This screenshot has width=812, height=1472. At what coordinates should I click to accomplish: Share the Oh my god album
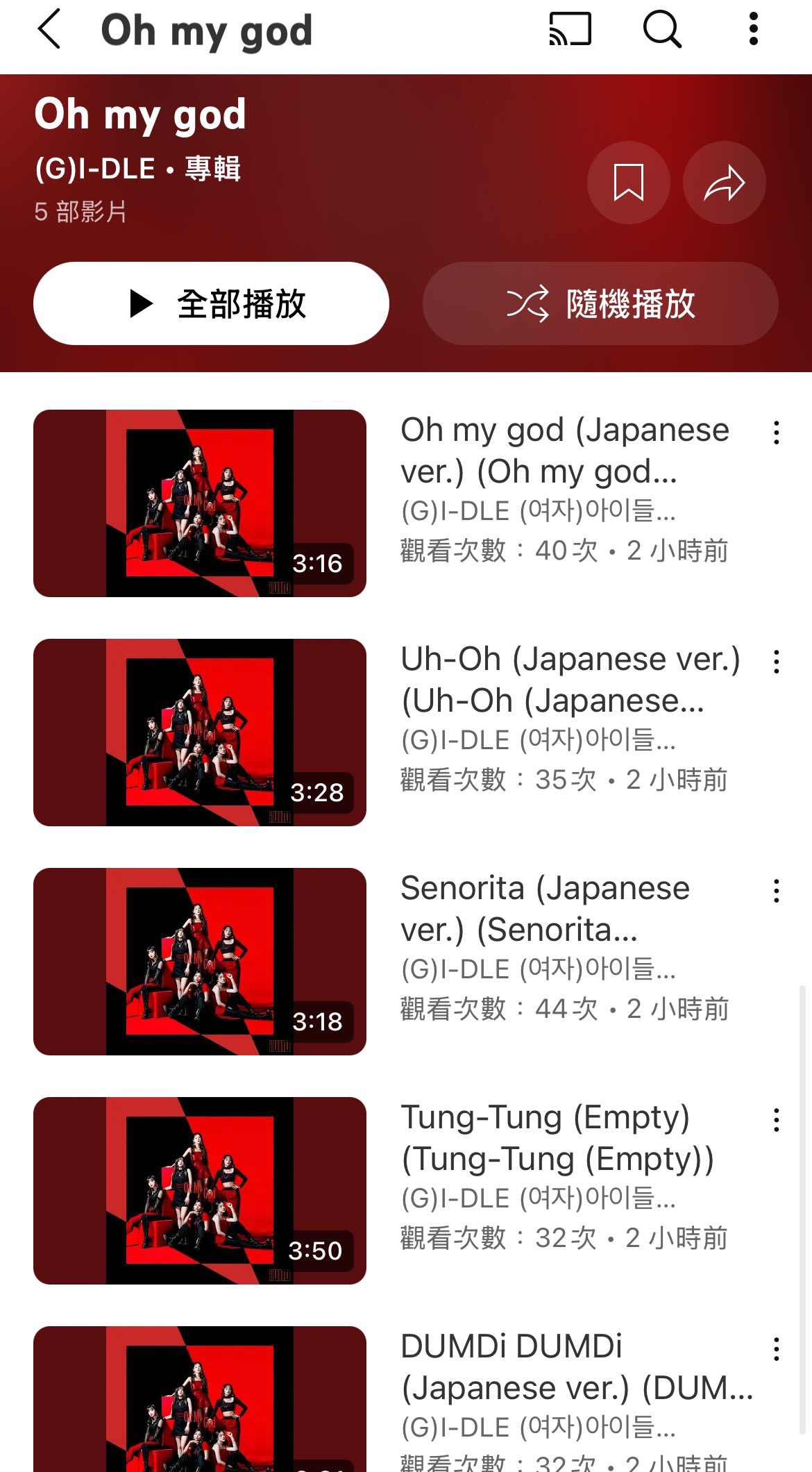click(x=724, y=183)
